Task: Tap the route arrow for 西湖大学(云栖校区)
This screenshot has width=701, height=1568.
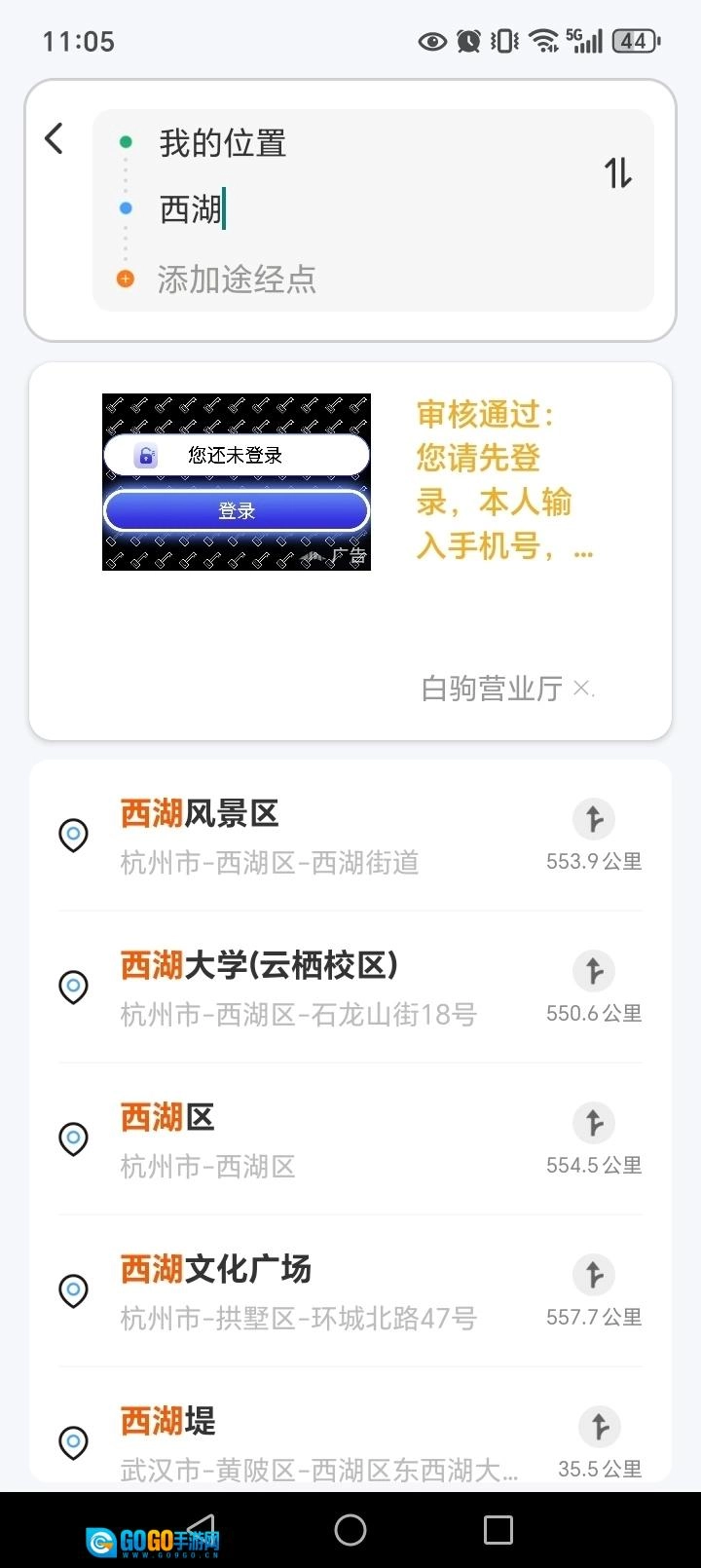Action: (x=594, y=971)
